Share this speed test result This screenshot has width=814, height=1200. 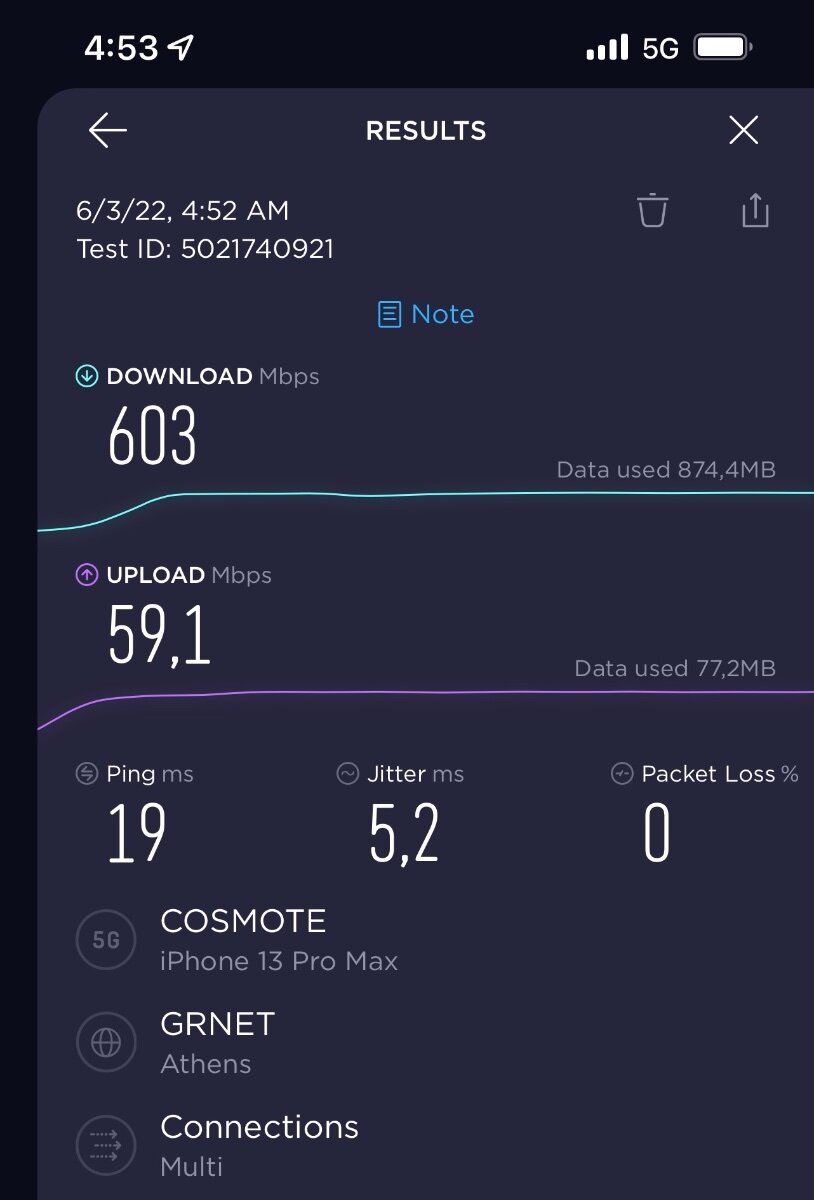pos(755,211)
